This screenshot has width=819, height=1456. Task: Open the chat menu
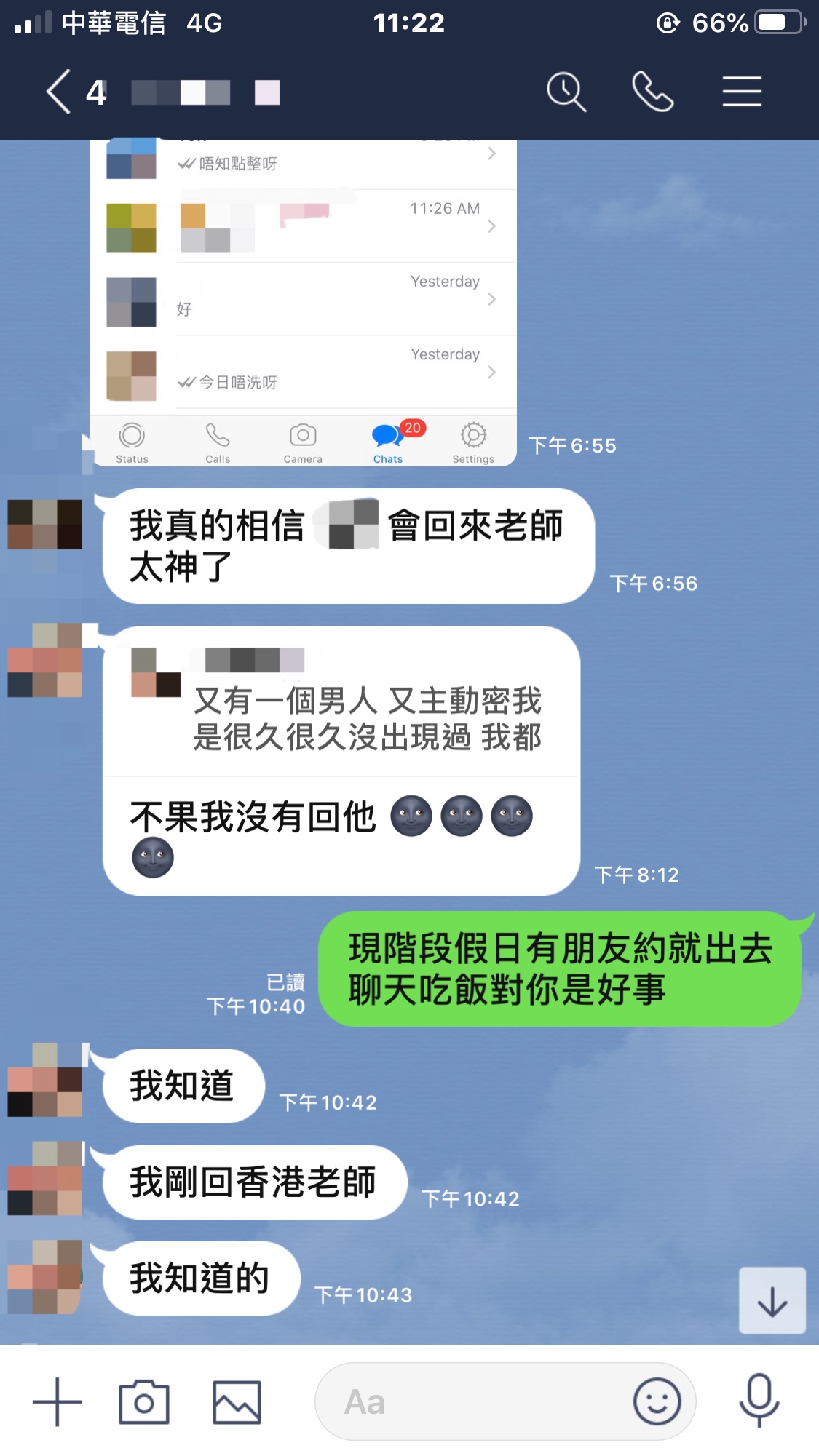pyautogui.click(x=742, y=92)
